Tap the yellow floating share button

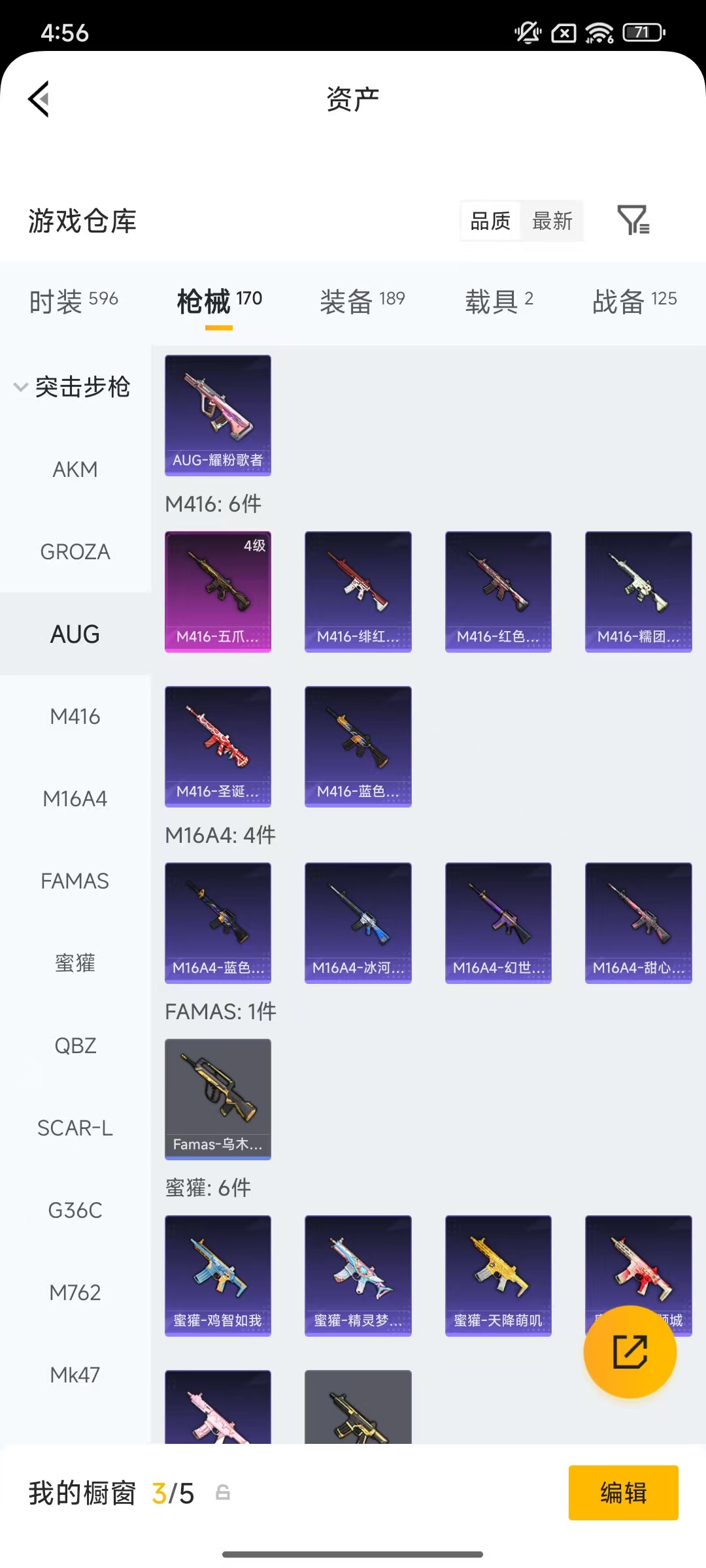coord(630,1351)
